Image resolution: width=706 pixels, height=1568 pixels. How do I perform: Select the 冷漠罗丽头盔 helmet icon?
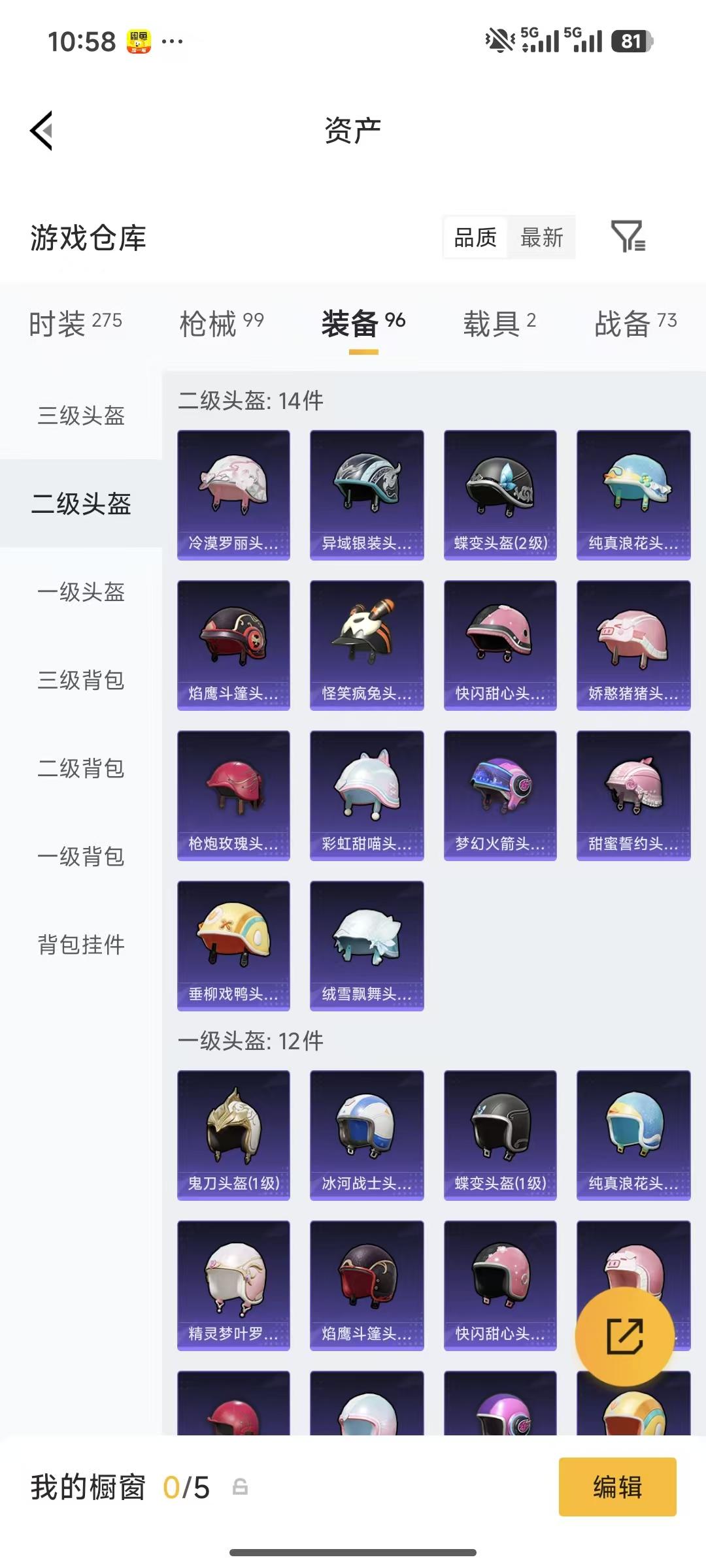pyautogui.click(x=233, y=494)
